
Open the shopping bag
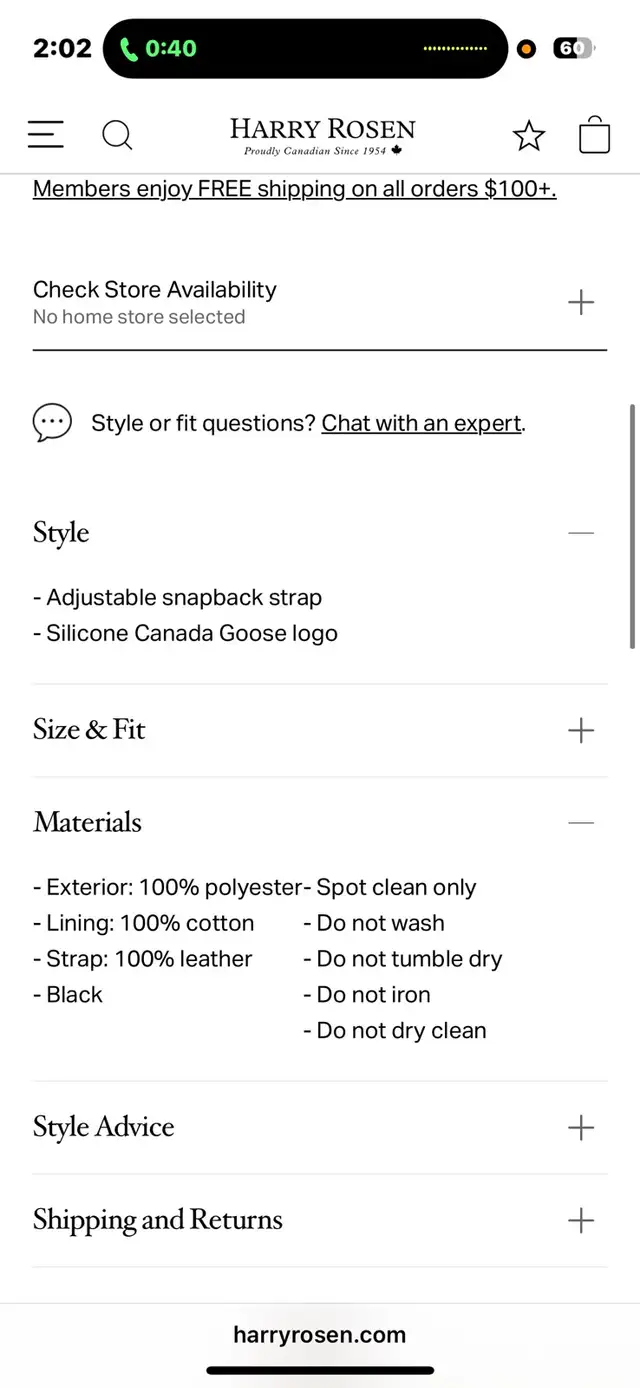pos(594,134)
